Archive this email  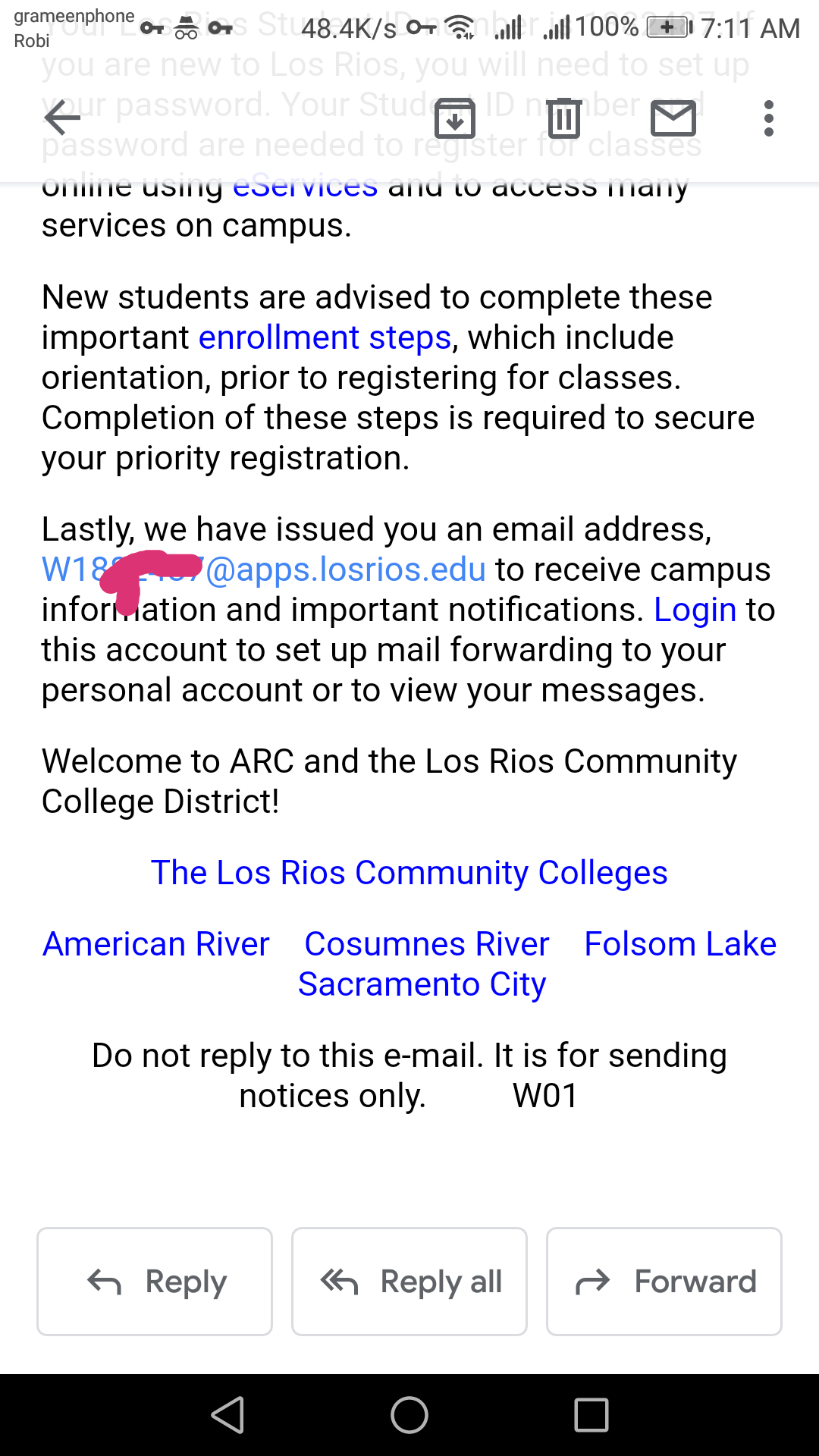point(455,119)
